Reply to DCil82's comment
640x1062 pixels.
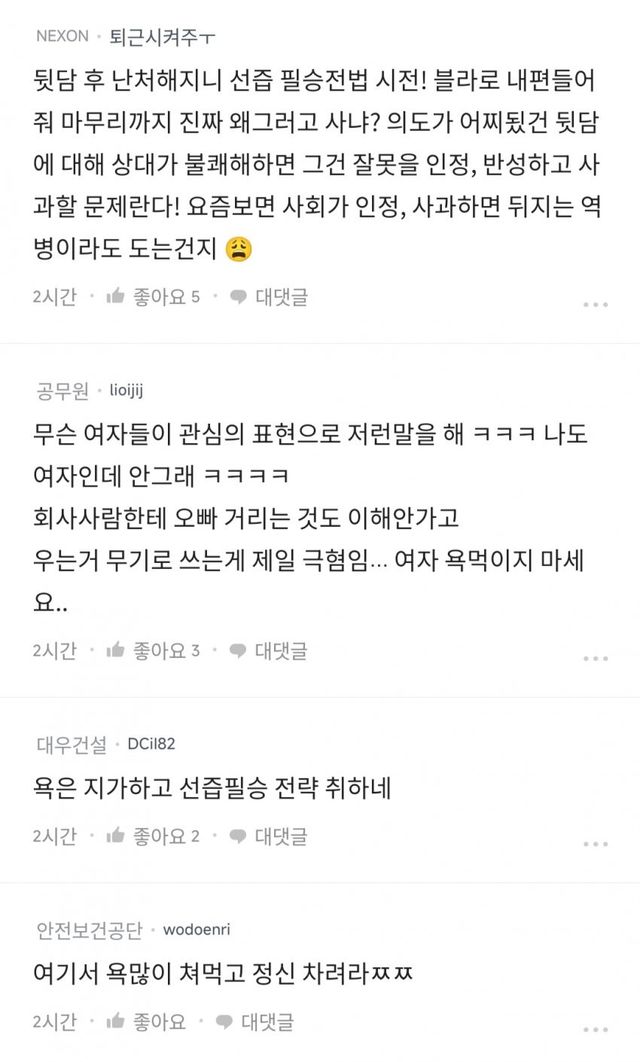[x=269, y=836]
